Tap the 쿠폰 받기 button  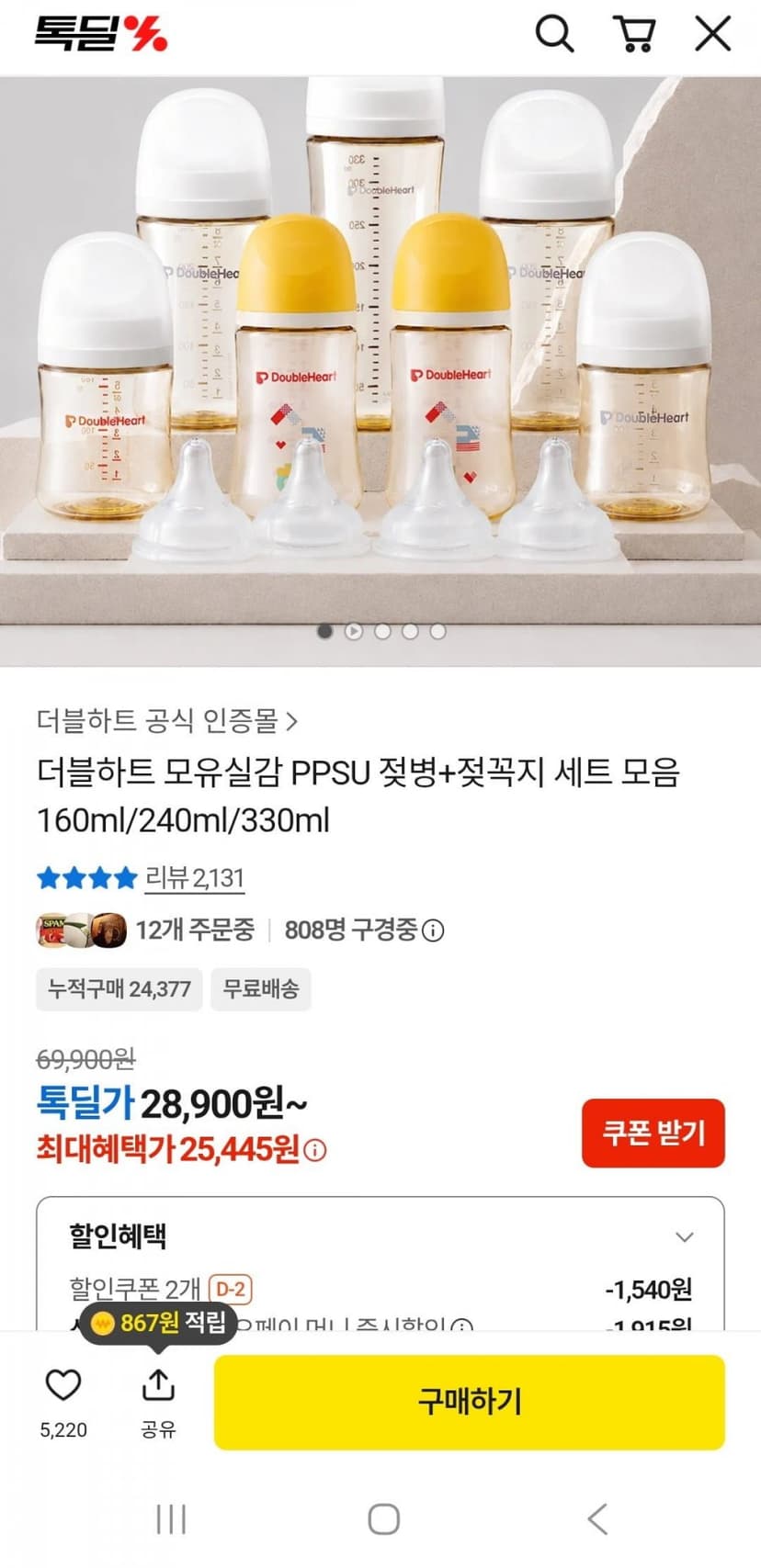tap(653, 1133)
